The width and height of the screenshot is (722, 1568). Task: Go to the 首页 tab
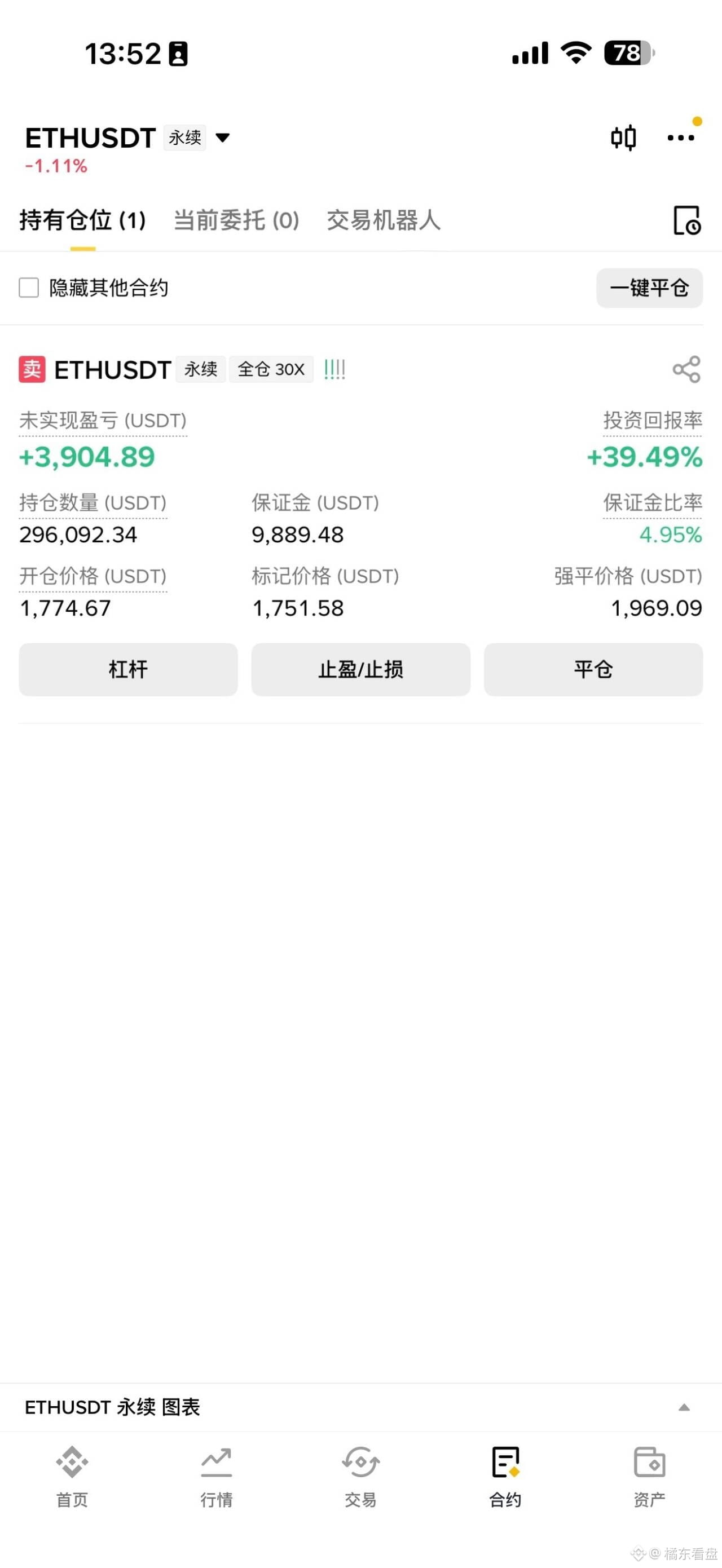pyautogui.click(x=72, y=1477)
